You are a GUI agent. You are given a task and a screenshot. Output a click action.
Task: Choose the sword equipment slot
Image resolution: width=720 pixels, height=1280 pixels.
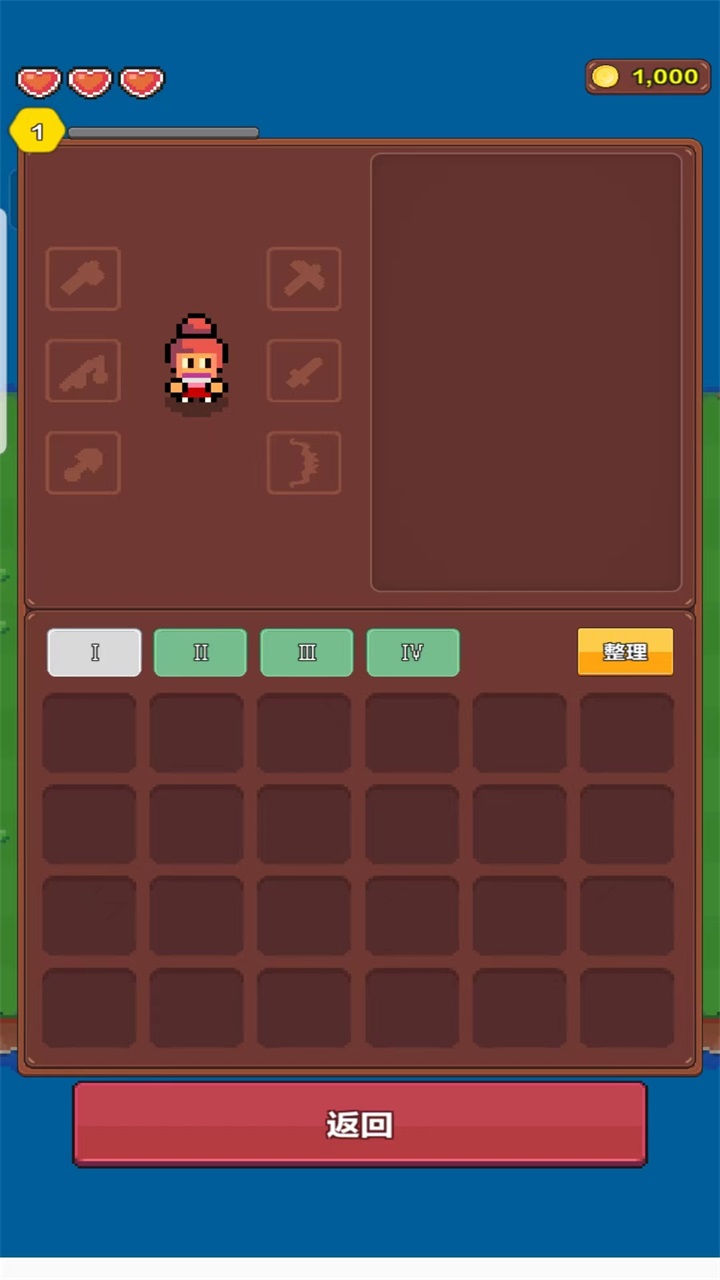304,371
